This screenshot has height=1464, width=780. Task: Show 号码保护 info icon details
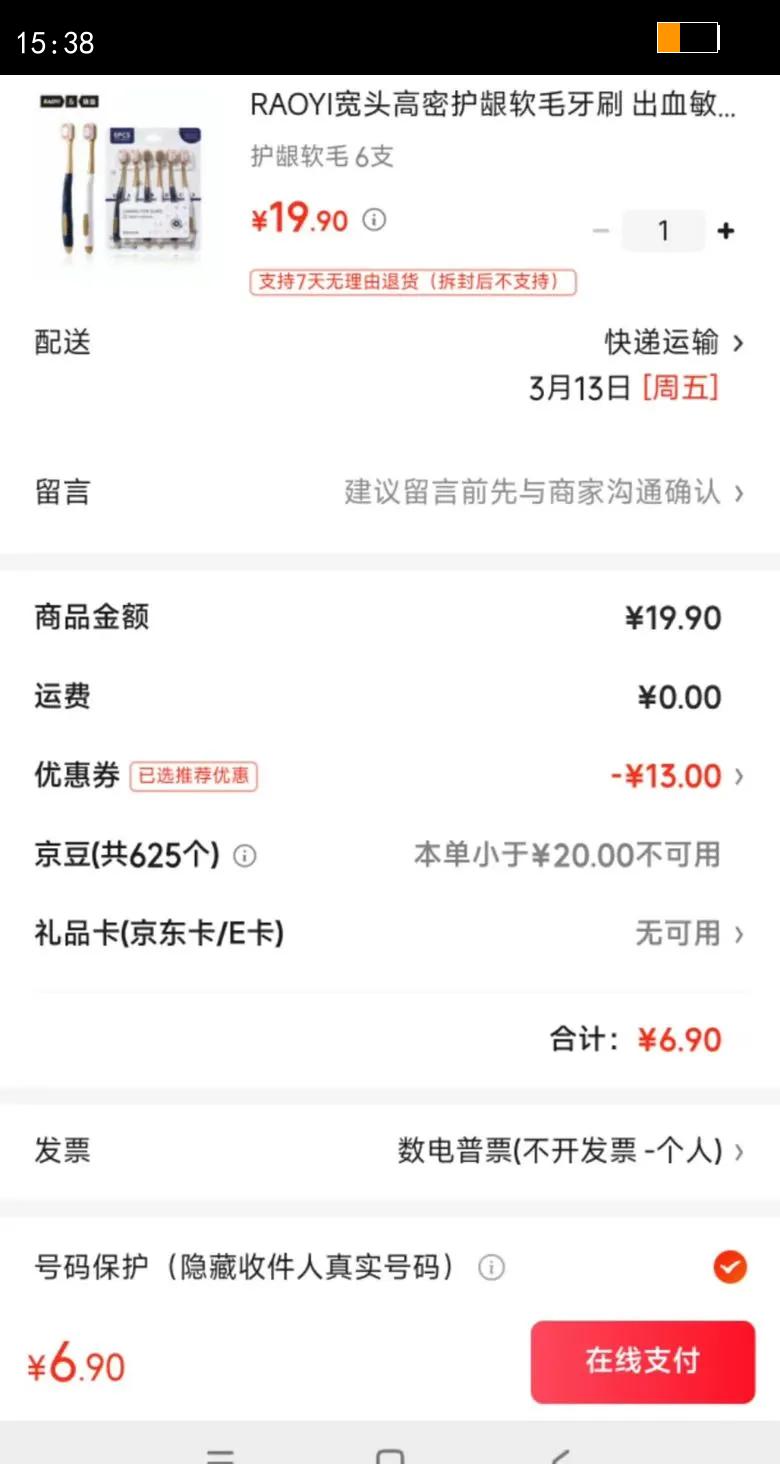491,1268
